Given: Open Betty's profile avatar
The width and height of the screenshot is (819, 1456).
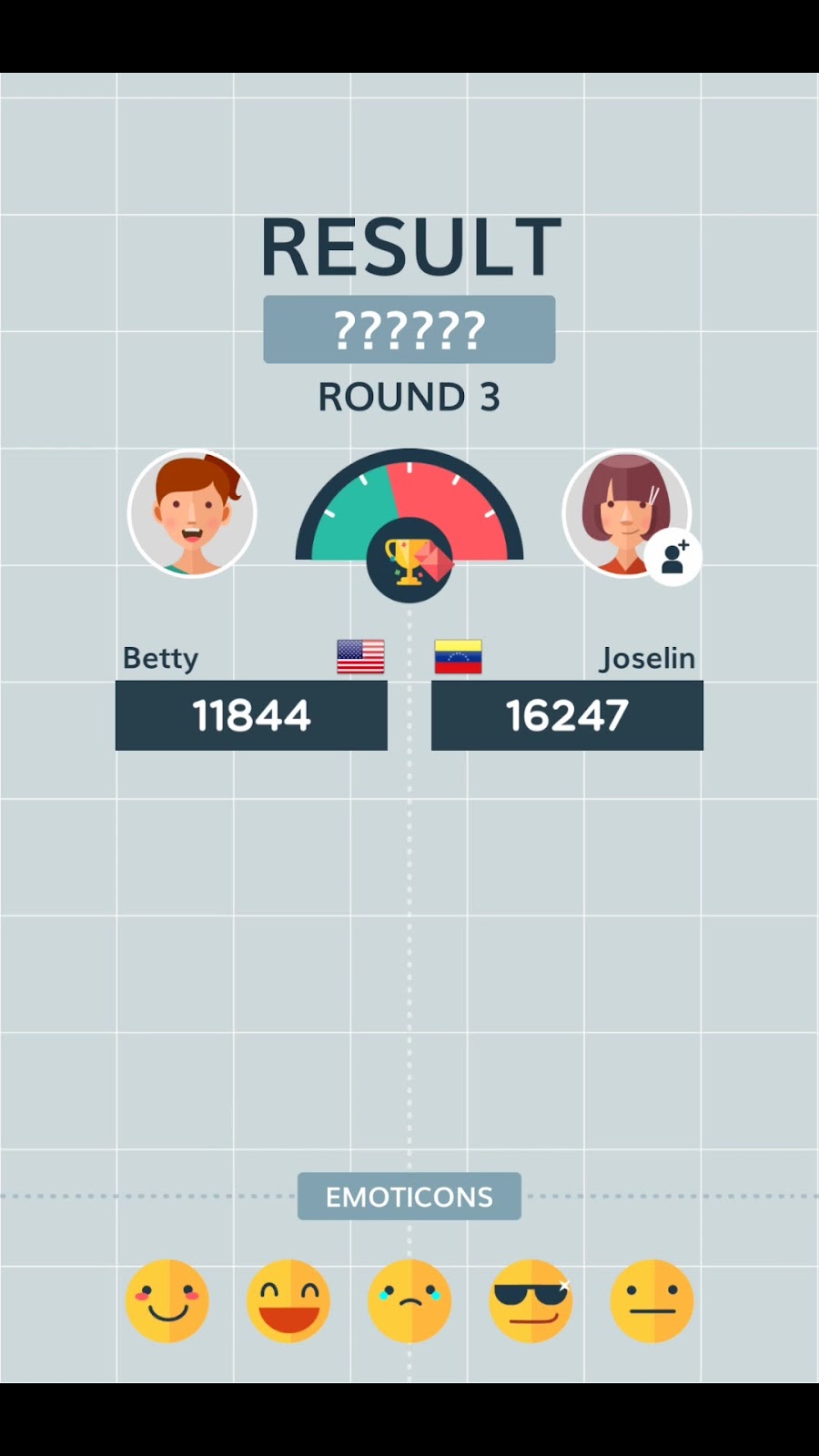Looking at the screenshot, I should click(192, 513).
